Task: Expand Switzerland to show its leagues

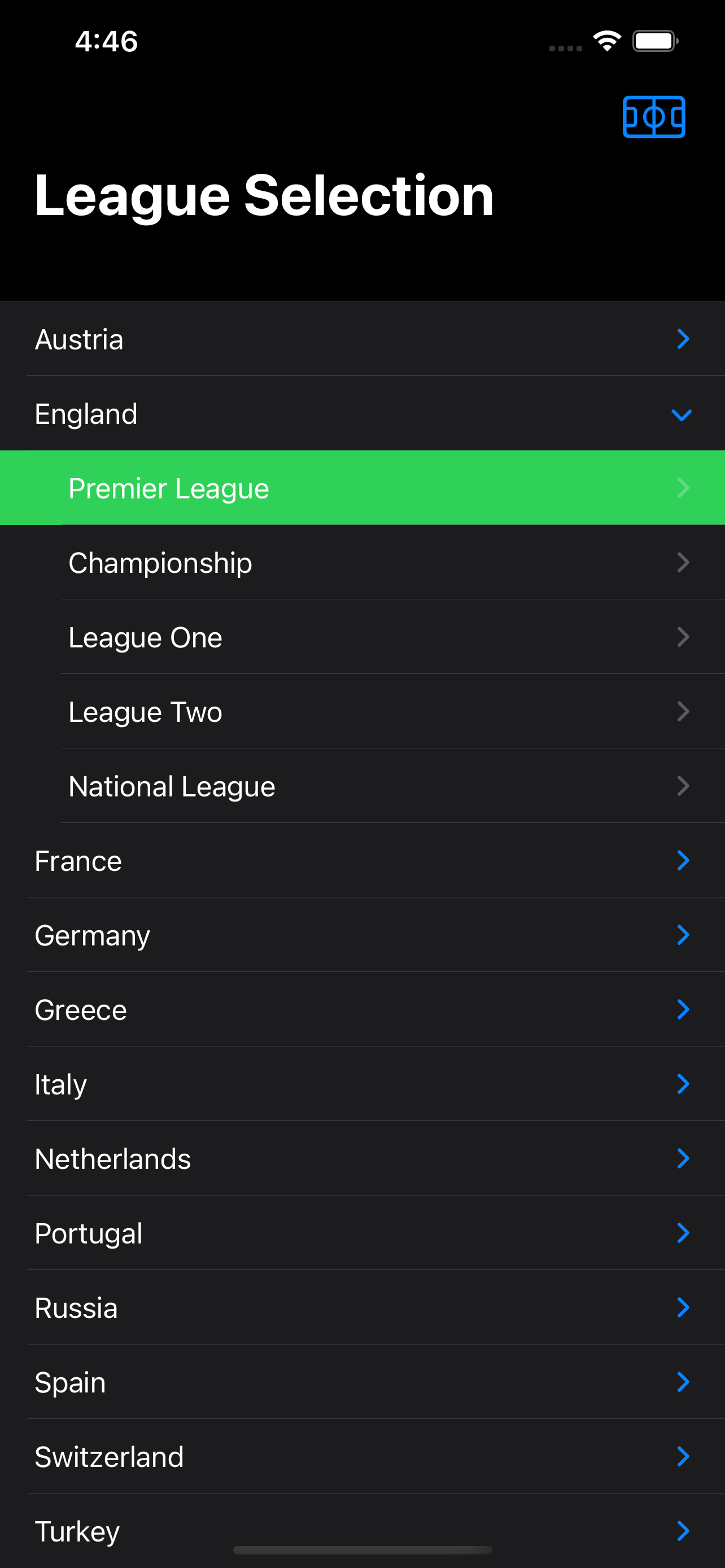Action: pos(362,1456)
